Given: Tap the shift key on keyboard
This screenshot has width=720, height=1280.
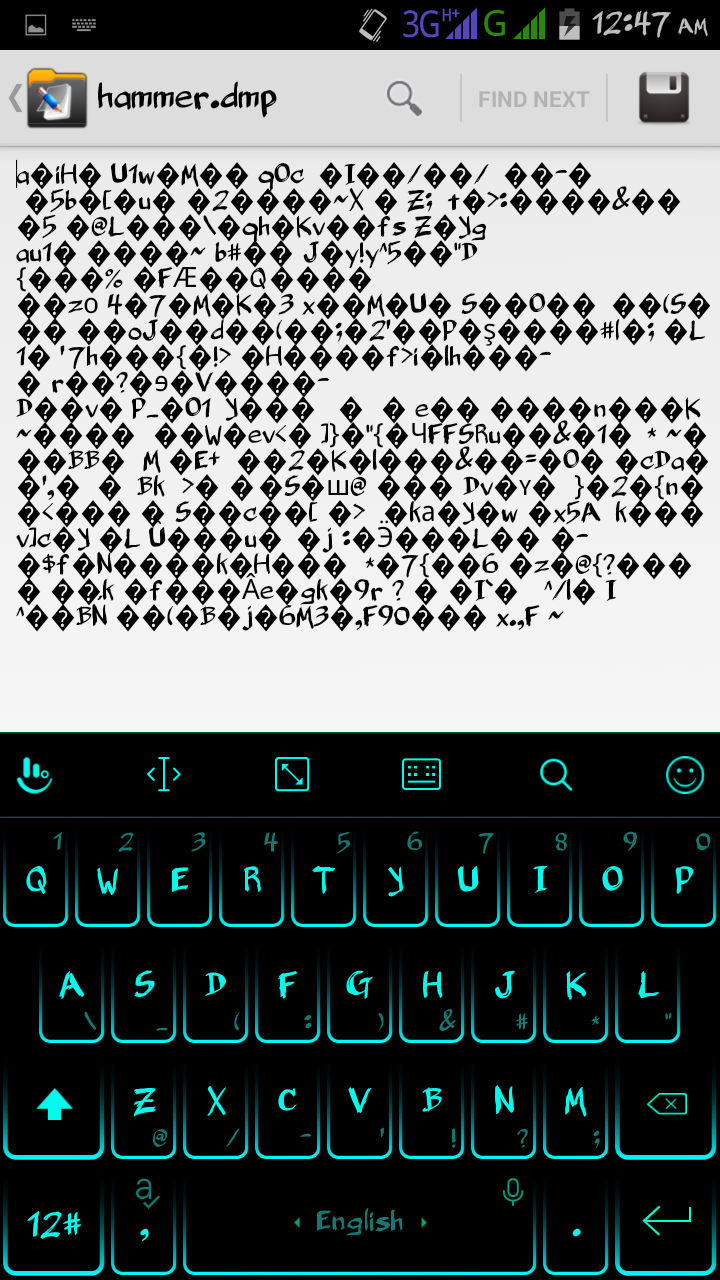Looking at the screenshot, I should (55, 1105).
